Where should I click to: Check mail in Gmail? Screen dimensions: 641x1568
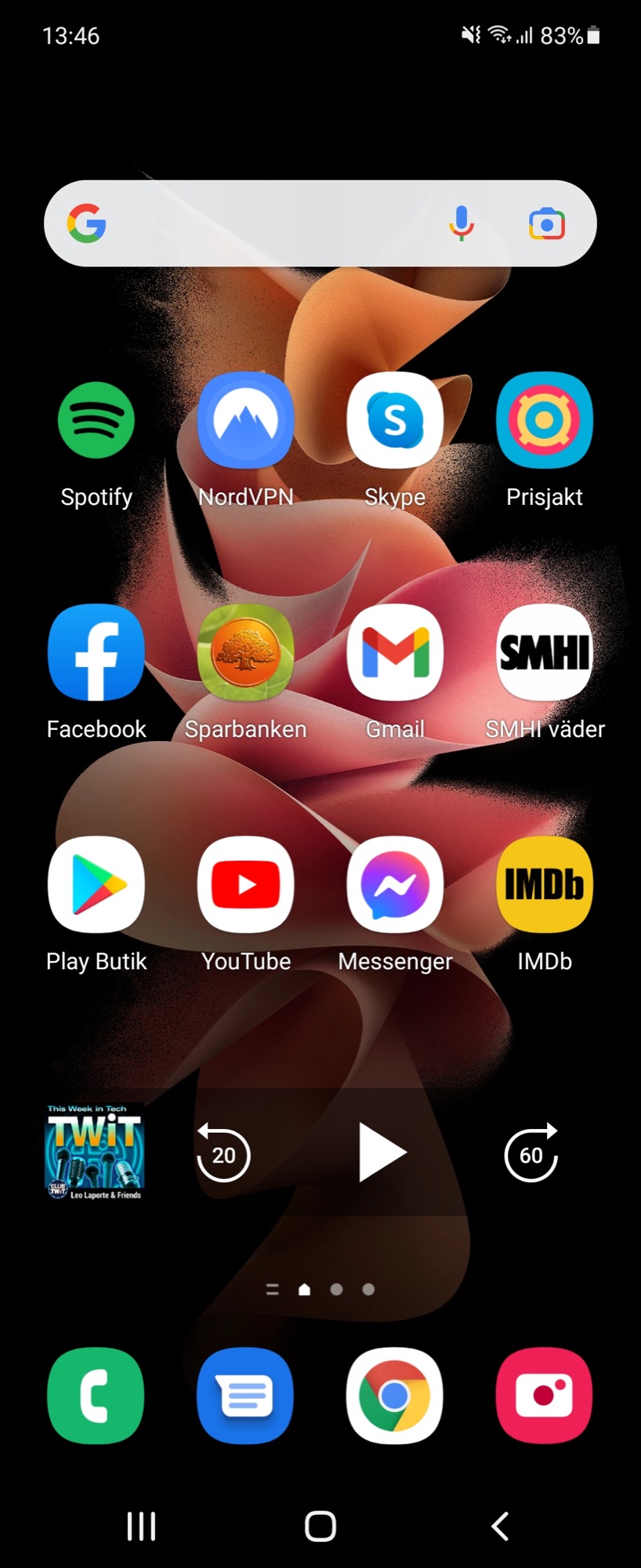[x=395, y=652]
